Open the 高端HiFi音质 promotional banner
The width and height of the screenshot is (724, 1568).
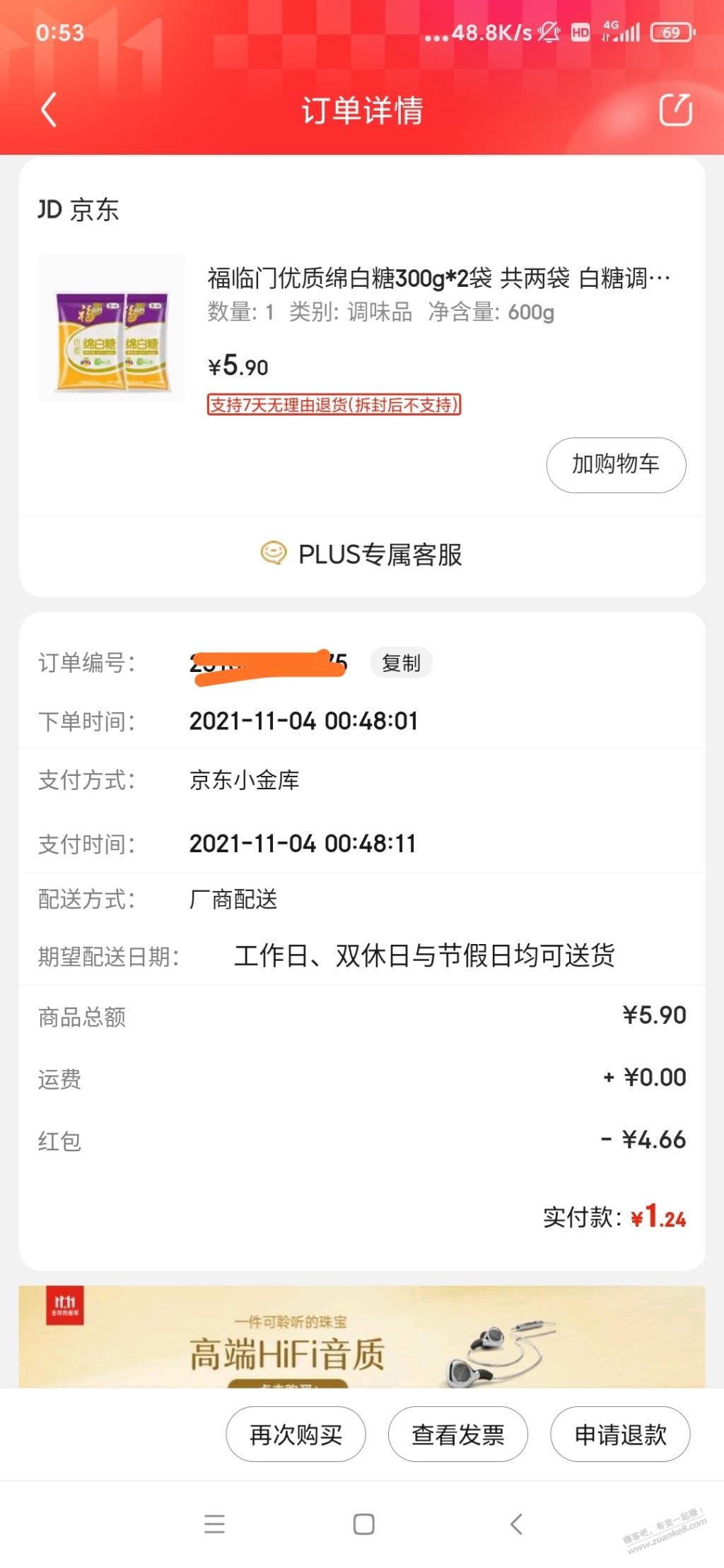point(362,1337)
